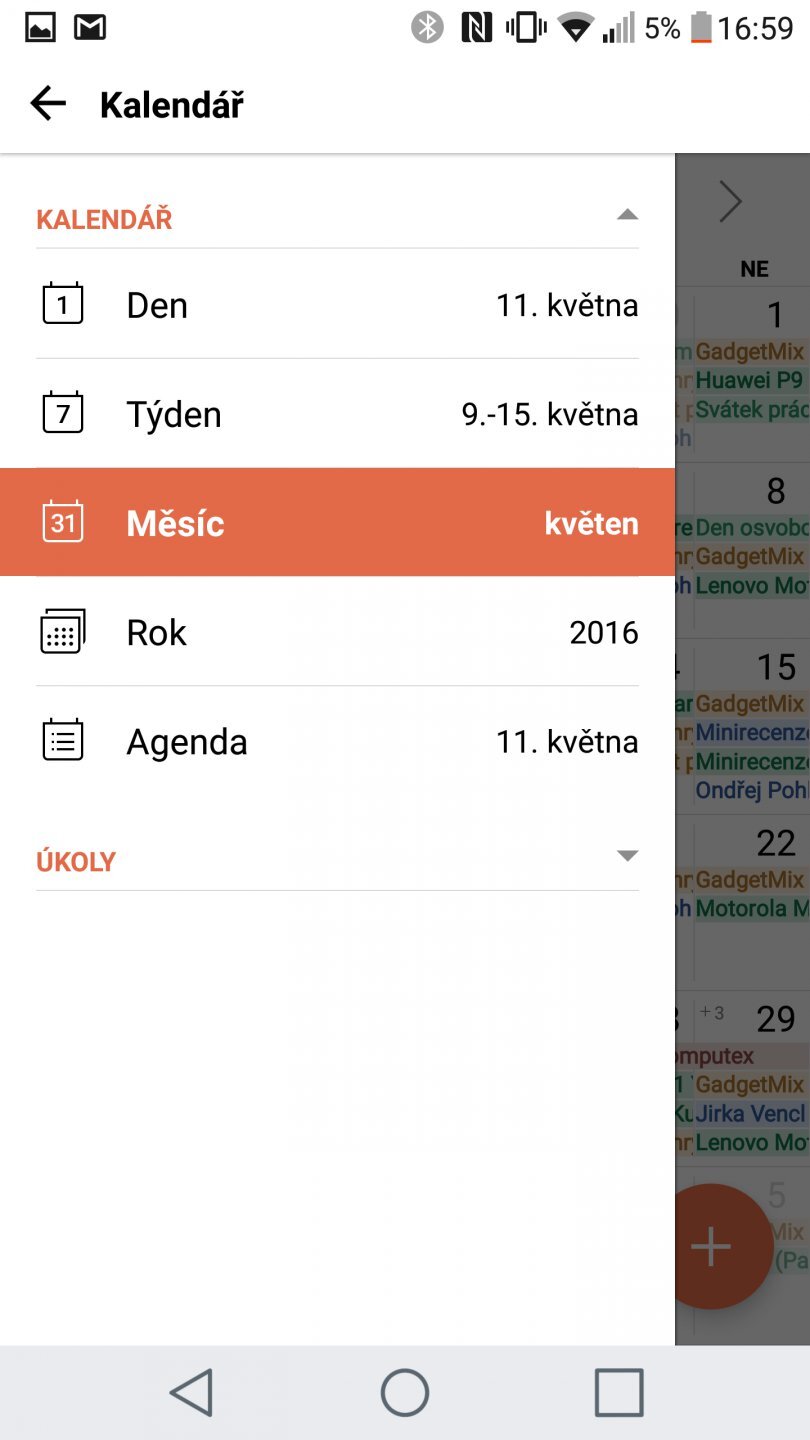Show Agenda for 11. května
810x1440 pixels.
tap(337, 741)
